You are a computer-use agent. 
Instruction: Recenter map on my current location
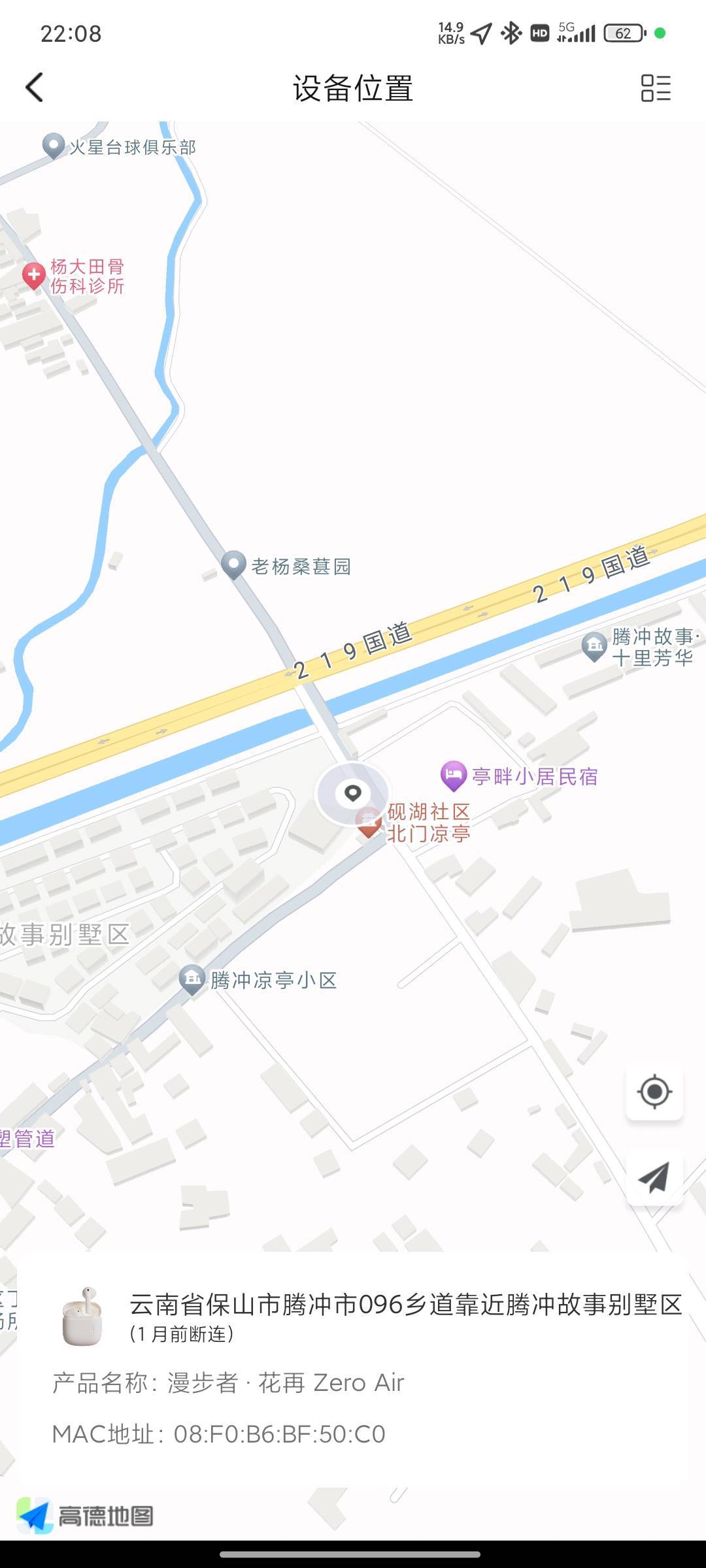click(654, 1092)
